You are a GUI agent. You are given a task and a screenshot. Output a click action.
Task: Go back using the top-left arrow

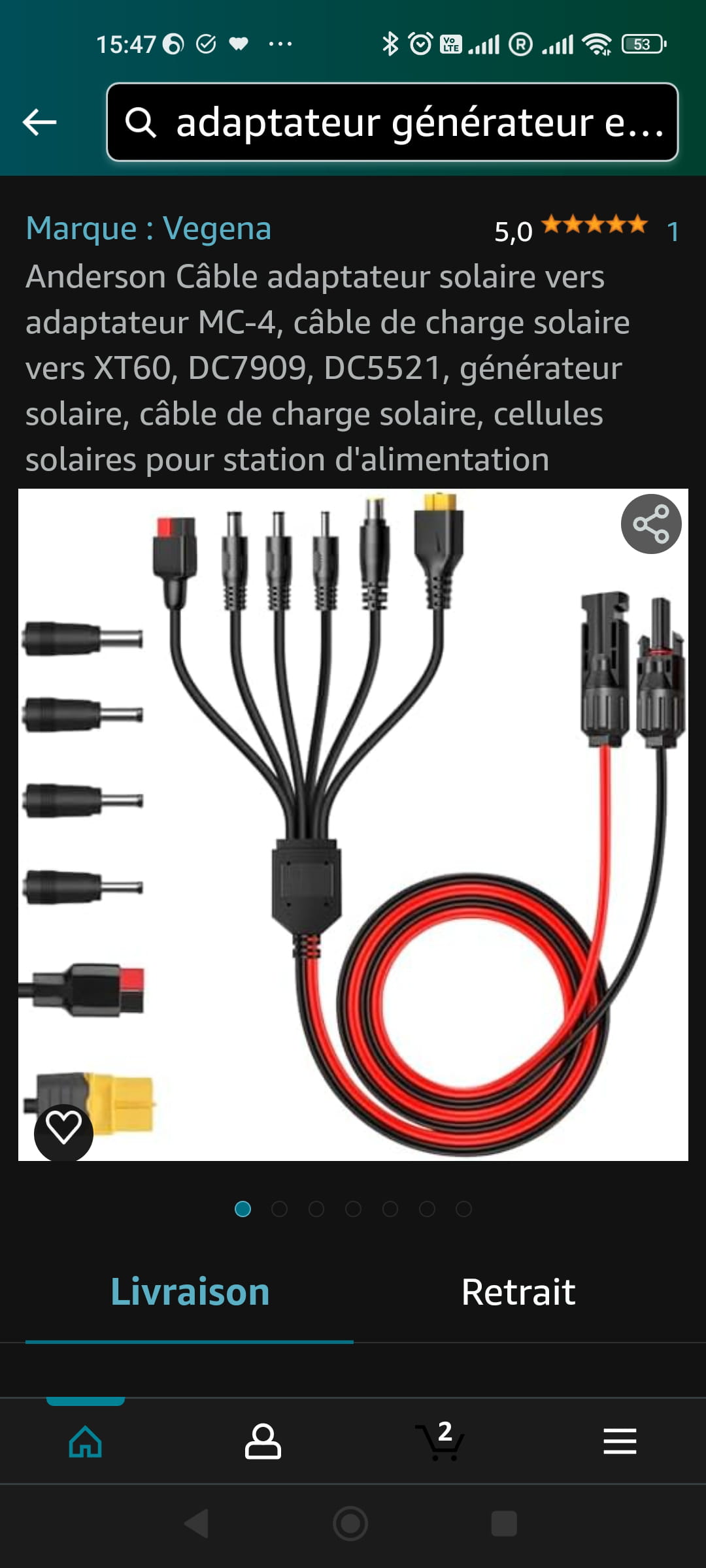point(39,122)
